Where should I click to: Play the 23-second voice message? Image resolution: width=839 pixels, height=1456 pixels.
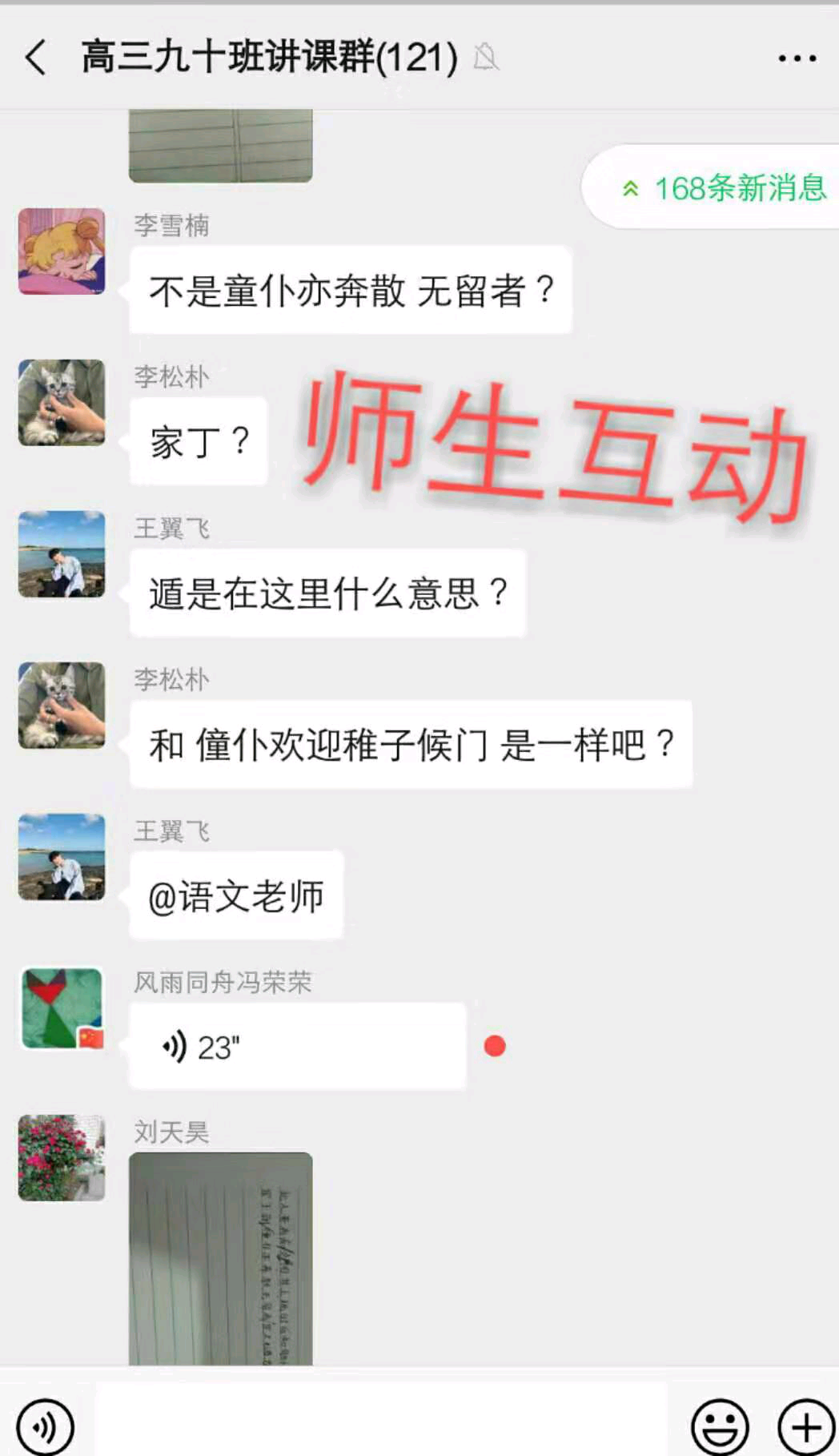pyautogui.click(x=297, y=1046)
